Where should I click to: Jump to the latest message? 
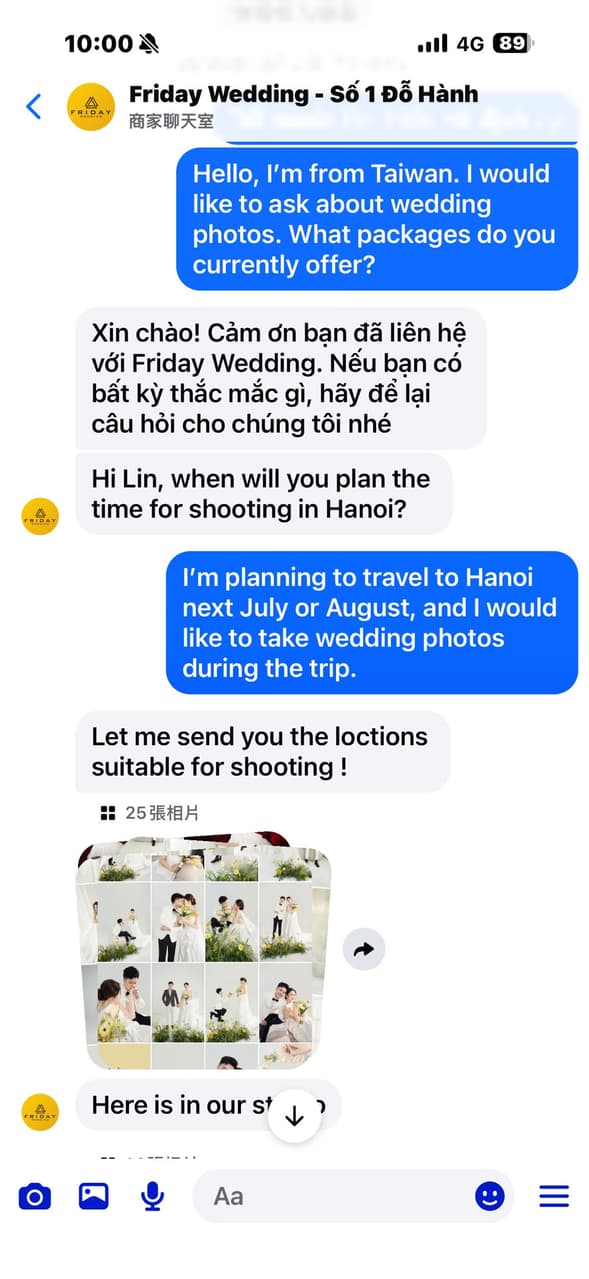point(294,1117)
